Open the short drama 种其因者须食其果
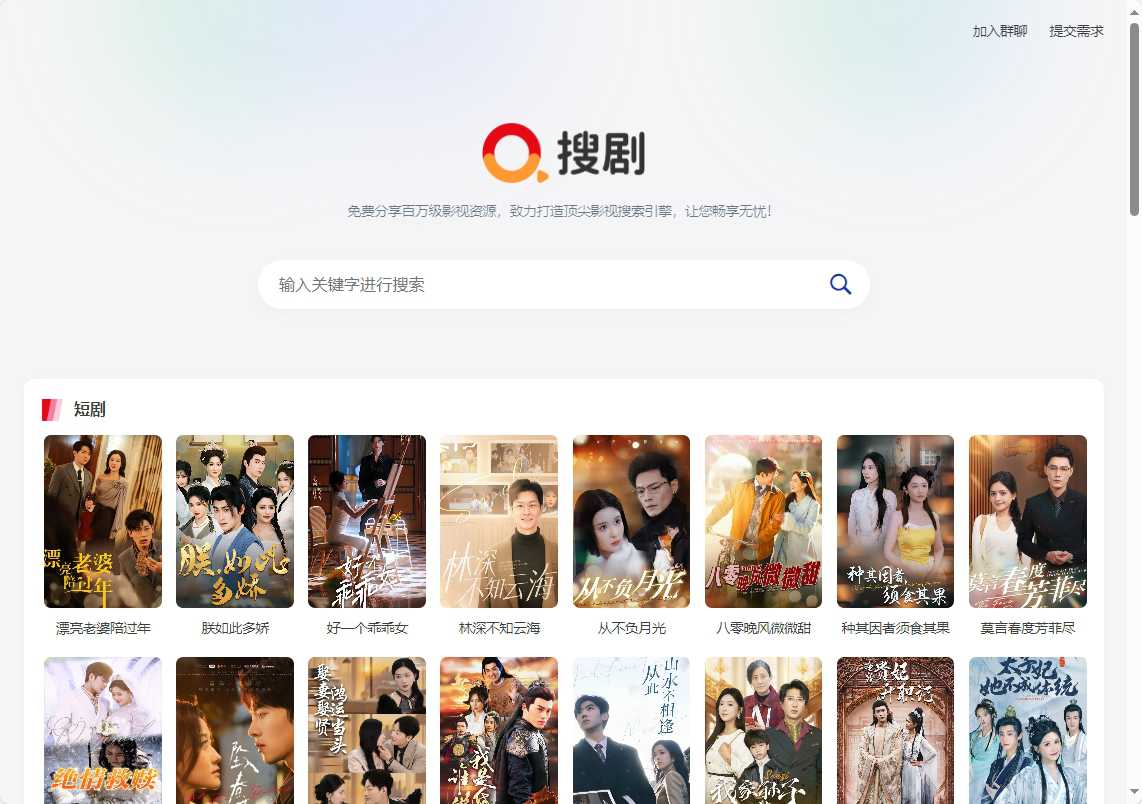This screenshot has width=1142, height=804. [x=895, y=521]
